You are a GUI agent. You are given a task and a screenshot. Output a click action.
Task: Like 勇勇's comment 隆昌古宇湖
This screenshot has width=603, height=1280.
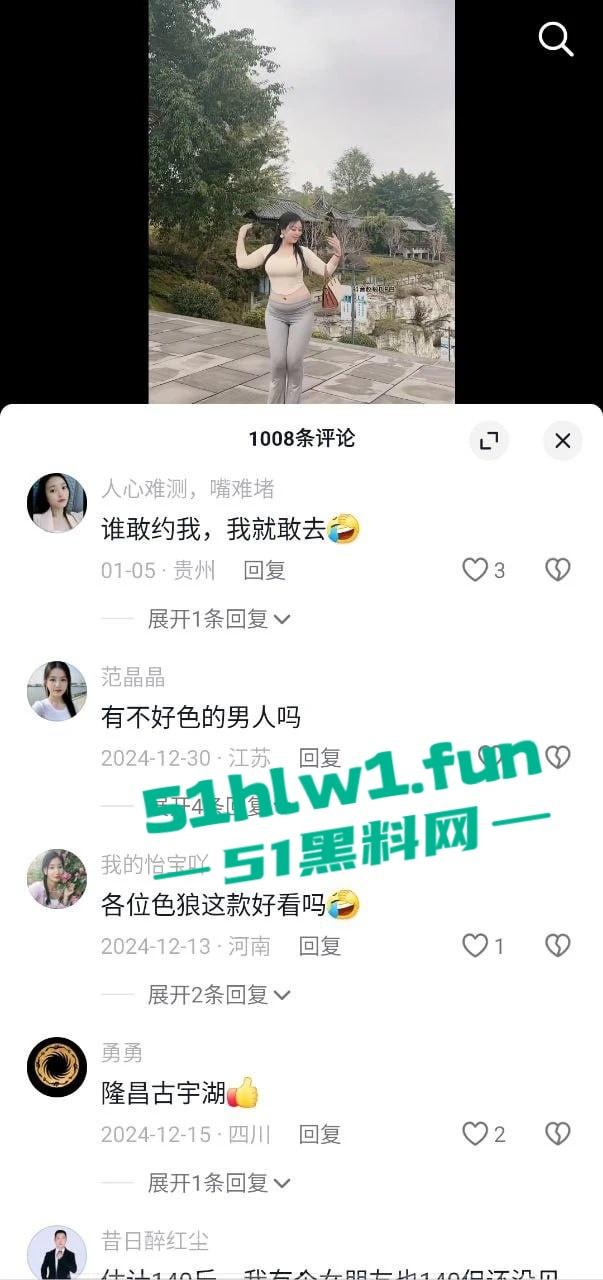pos(475,1134)
